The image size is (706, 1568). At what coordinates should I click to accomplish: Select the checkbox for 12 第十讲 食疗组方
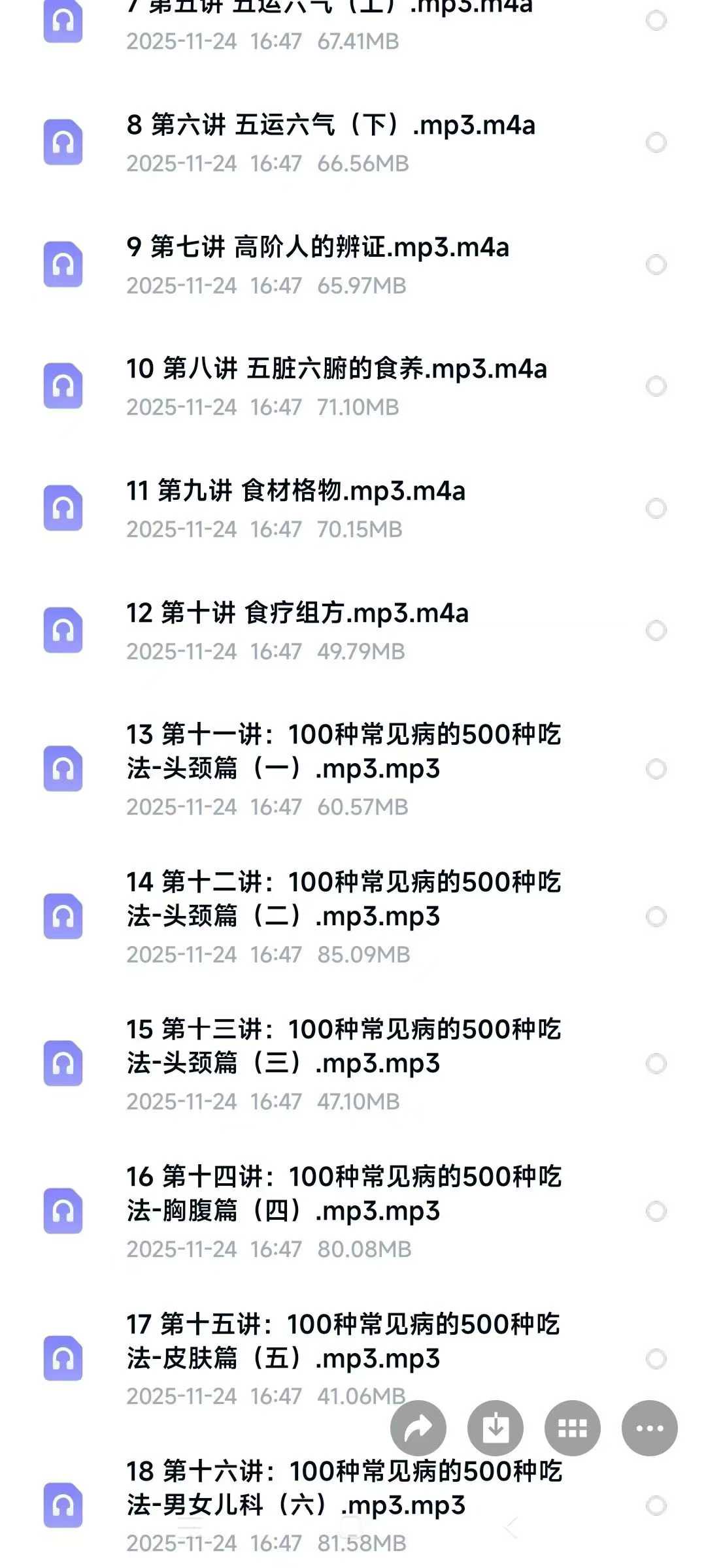(656, 630)
